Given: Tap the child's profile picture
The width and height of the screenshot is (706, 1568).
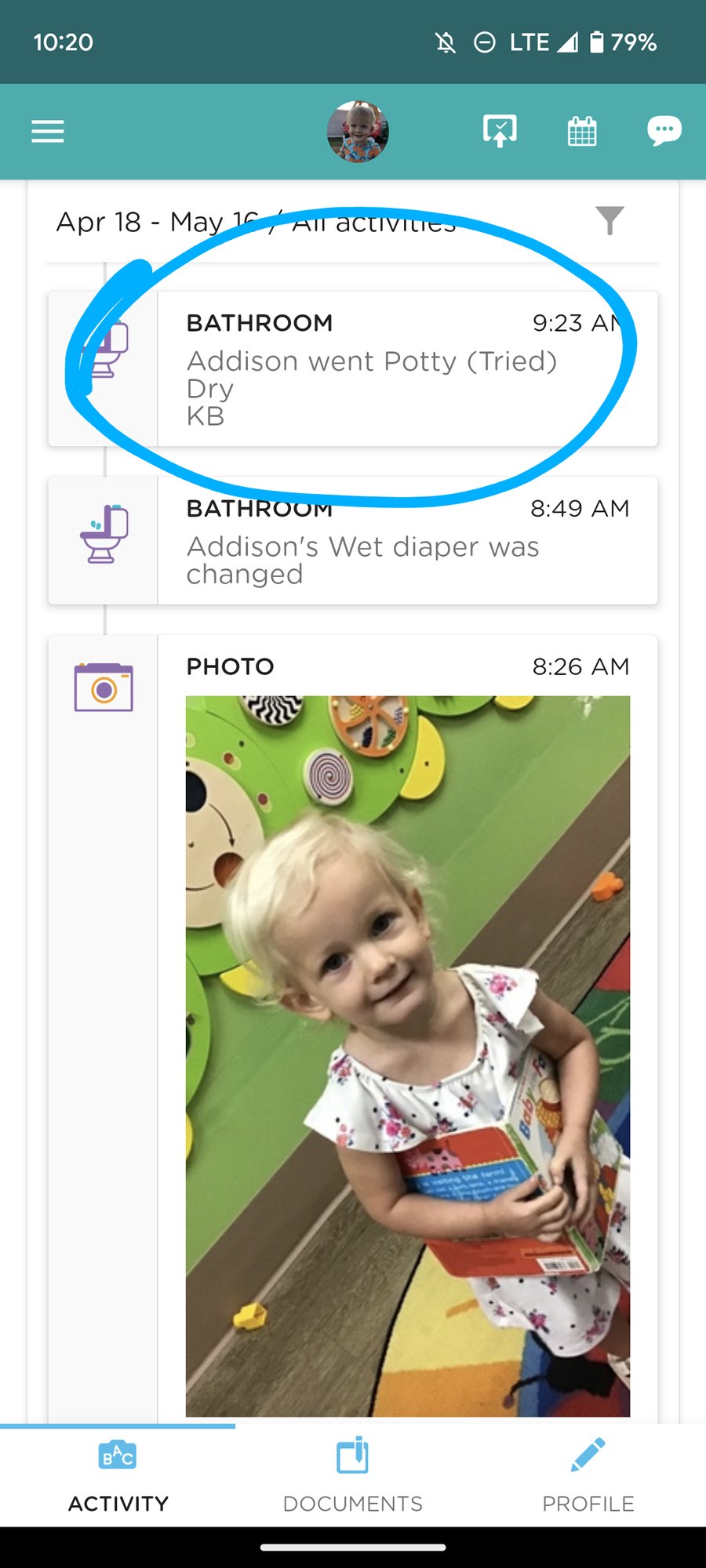Looking at the screenshot, I should (358, 131).
